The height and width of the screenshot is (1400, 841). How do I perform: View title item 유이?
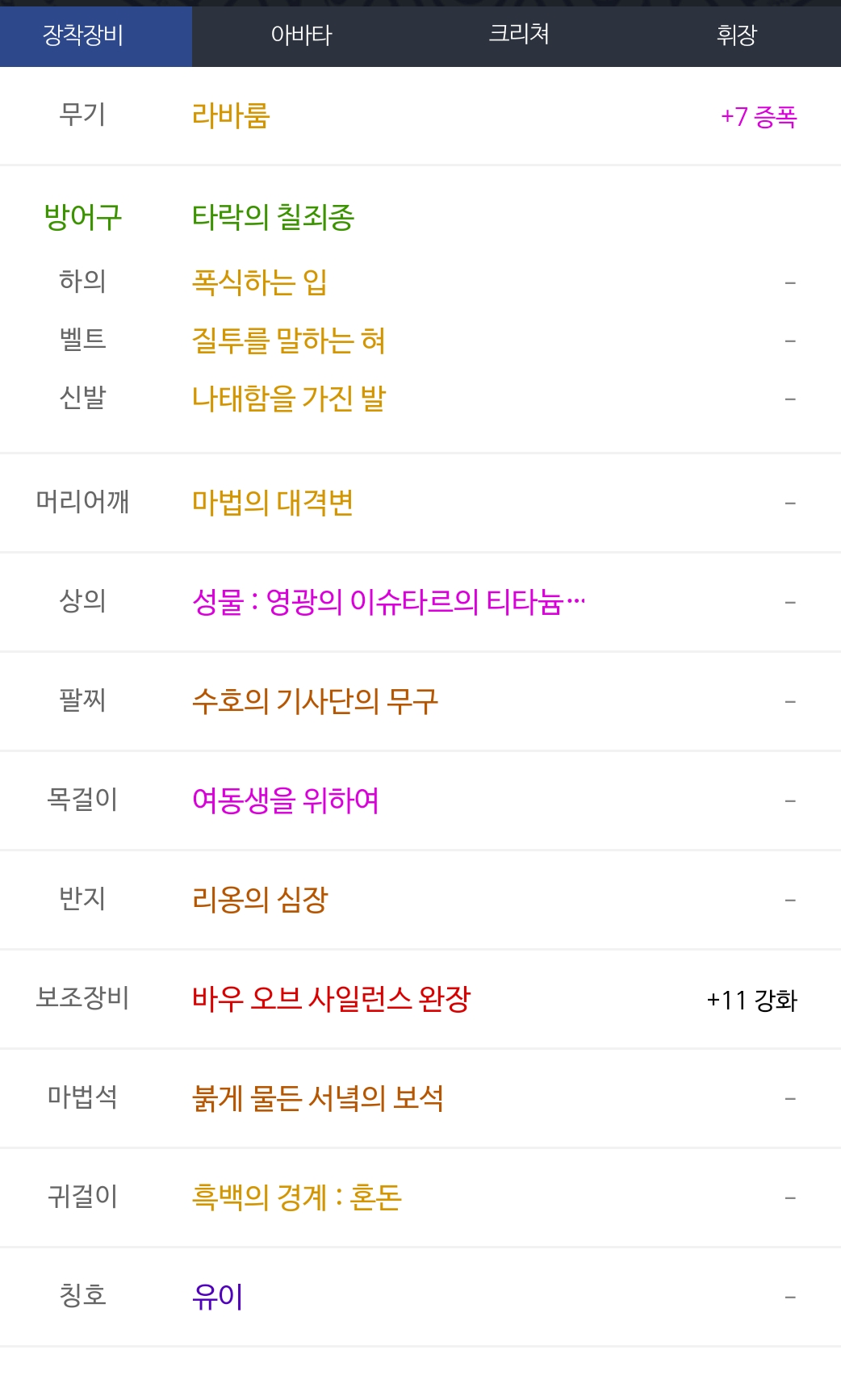coord(217,1297)
